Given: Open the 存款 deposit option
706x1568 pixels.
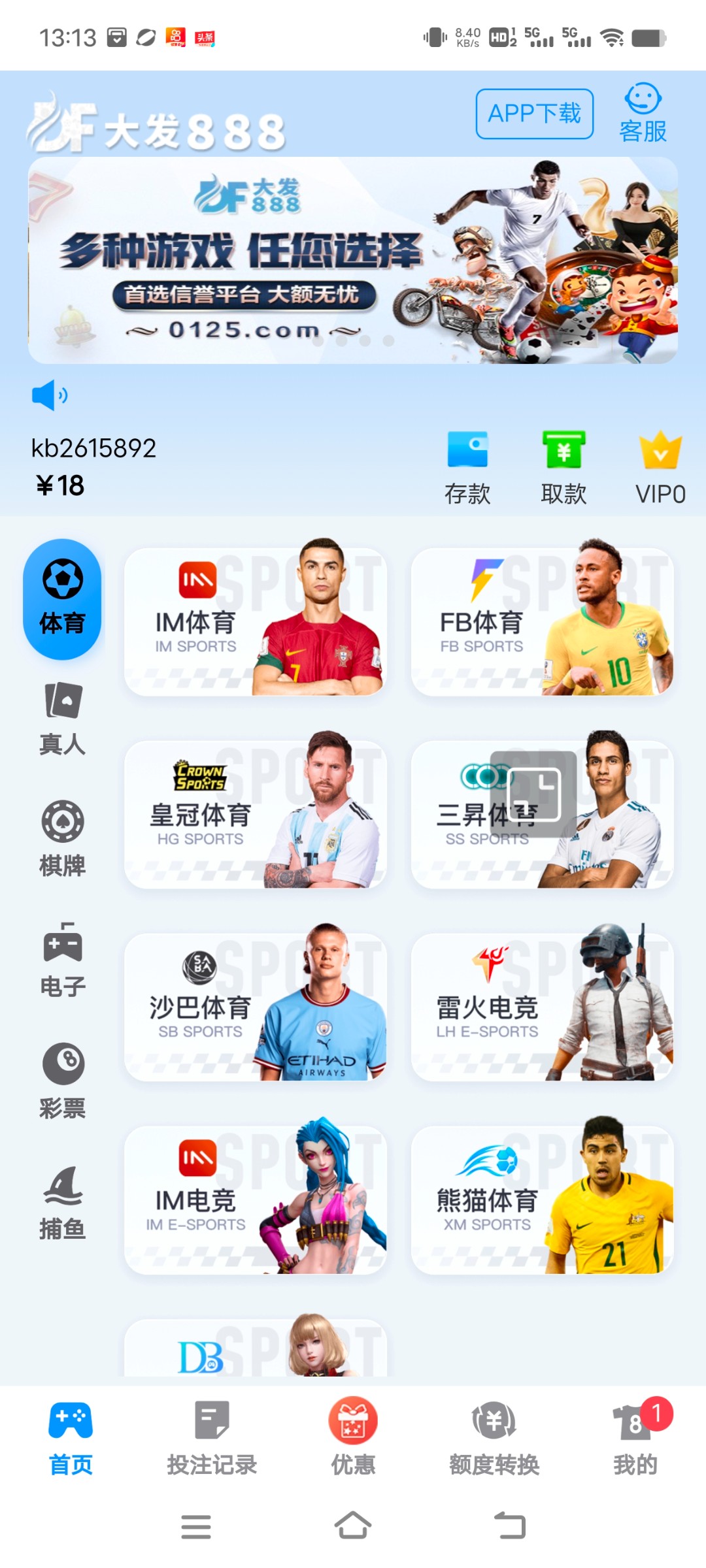Looking at the screenshot, I should [x=467, y=468].
